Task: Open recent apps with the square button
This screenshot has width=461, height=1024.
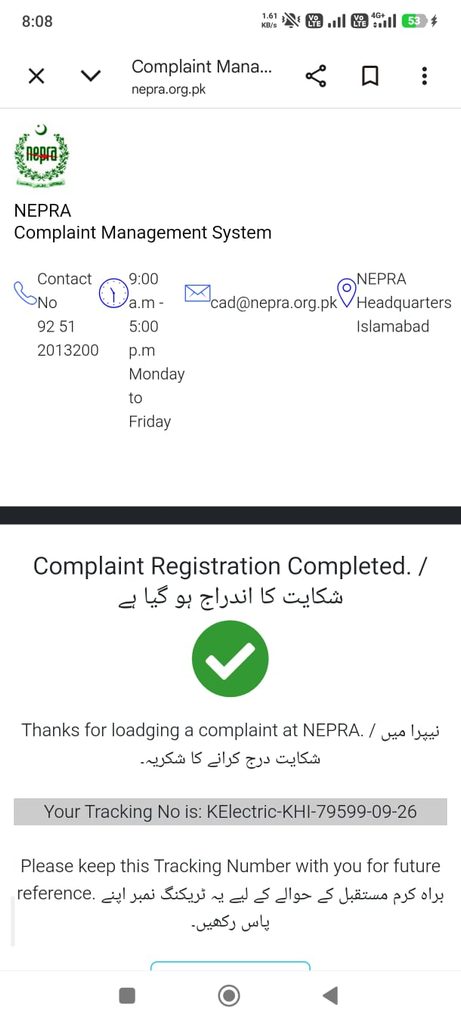Action: point(127,995)
